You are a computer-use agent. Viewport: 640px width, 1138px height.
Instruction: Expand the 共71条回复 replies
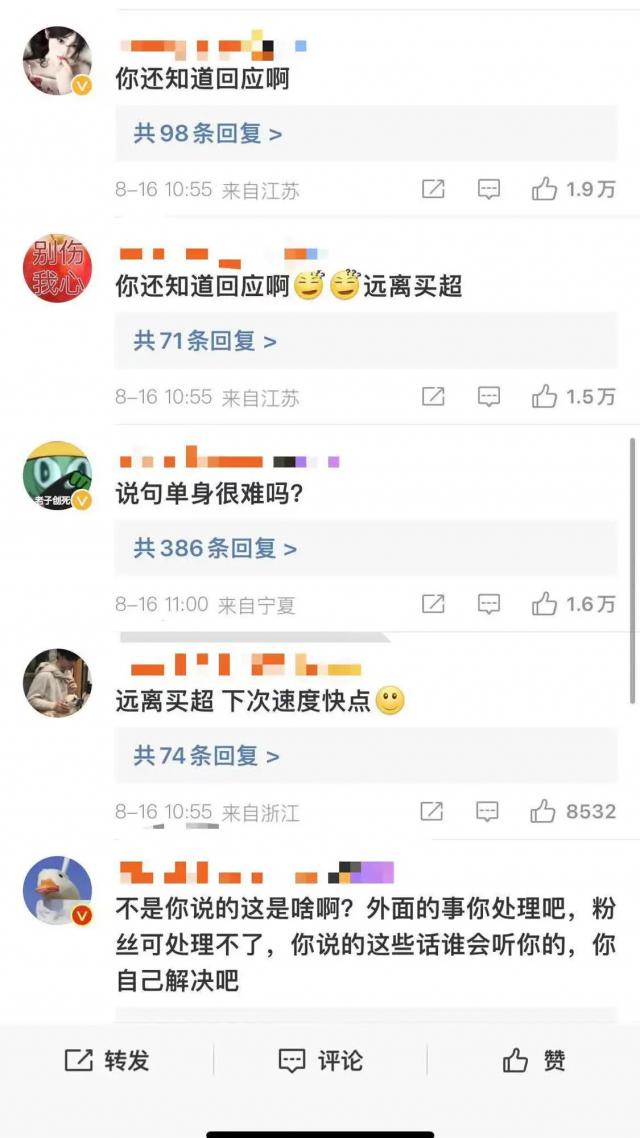tap(205, 341)
